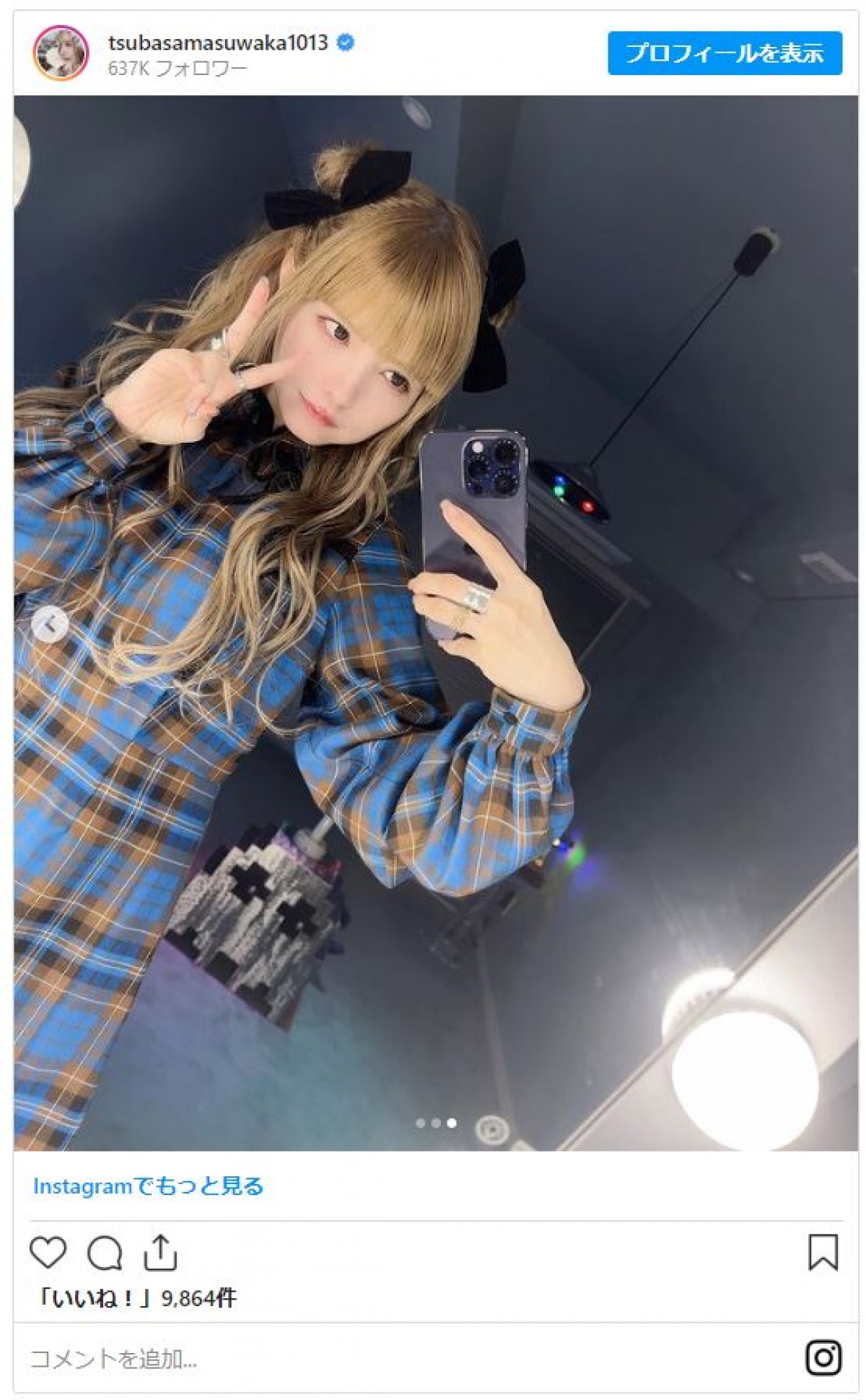Open comments via the speech bubble icon
Image resolution: width=866 pixels, height=1400 pixels.
(105, 1253)
